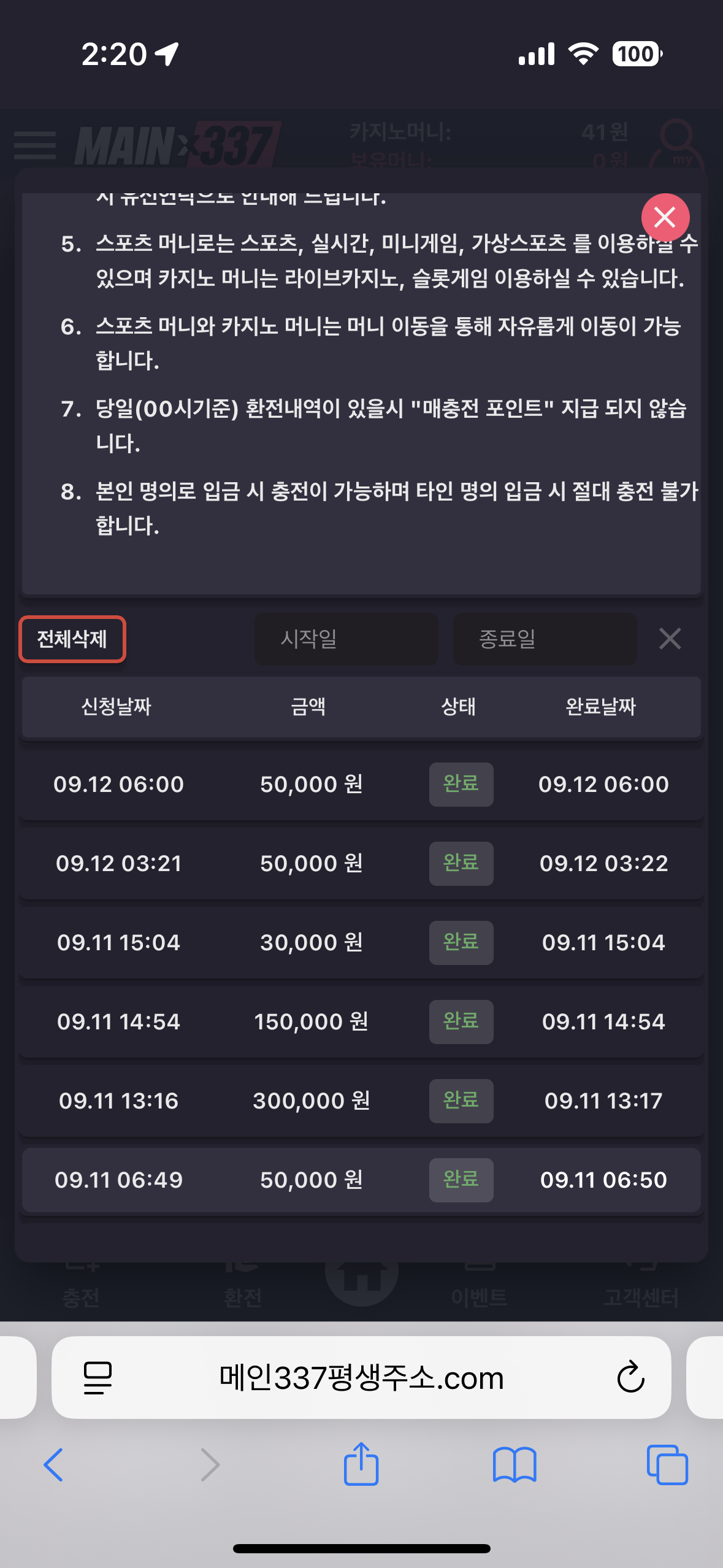Go back to the previous page

tap(54, 1465)
